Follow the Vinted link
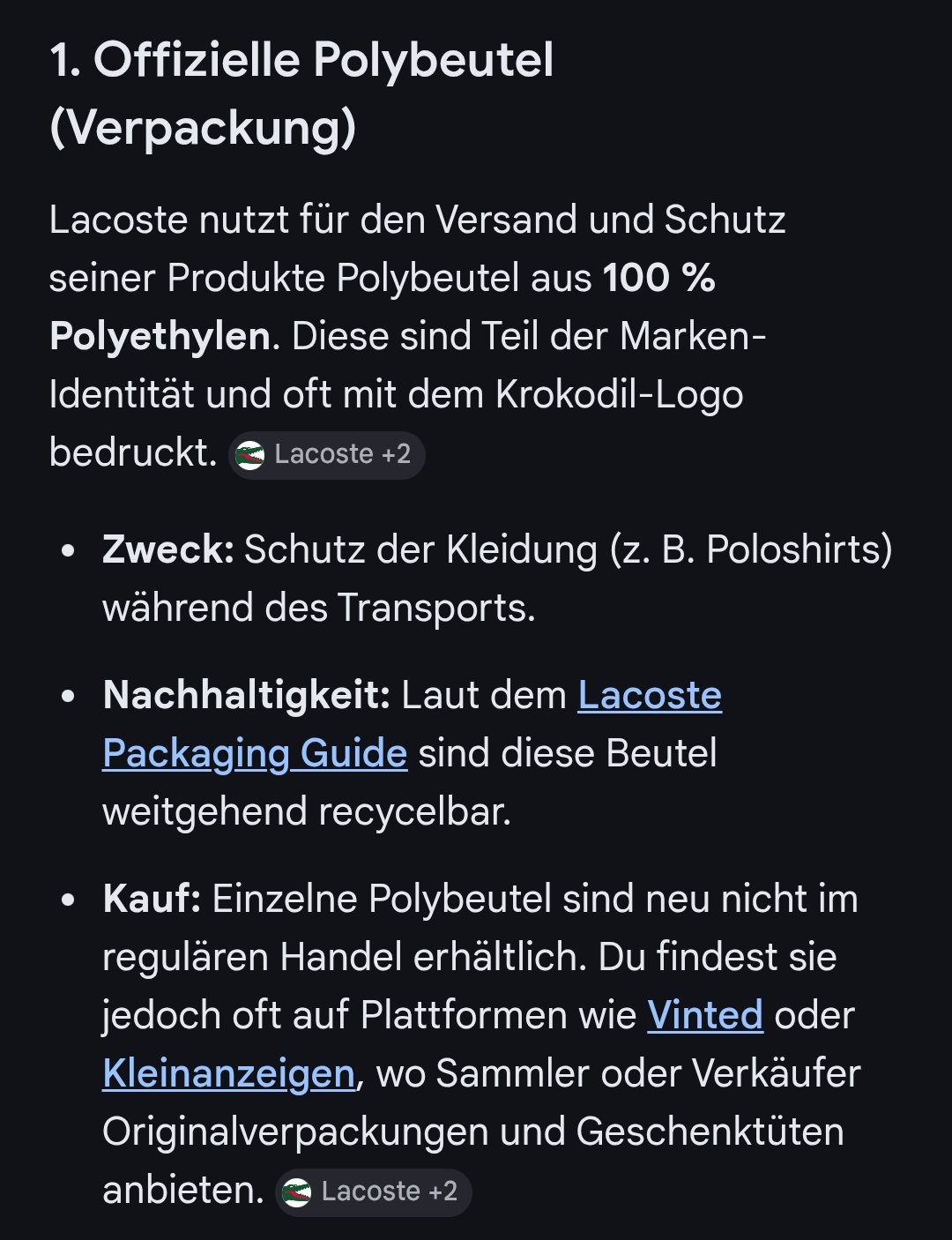Image resolution: width=952 pixels, height=1240 pixels. (x=705, y=1015)
